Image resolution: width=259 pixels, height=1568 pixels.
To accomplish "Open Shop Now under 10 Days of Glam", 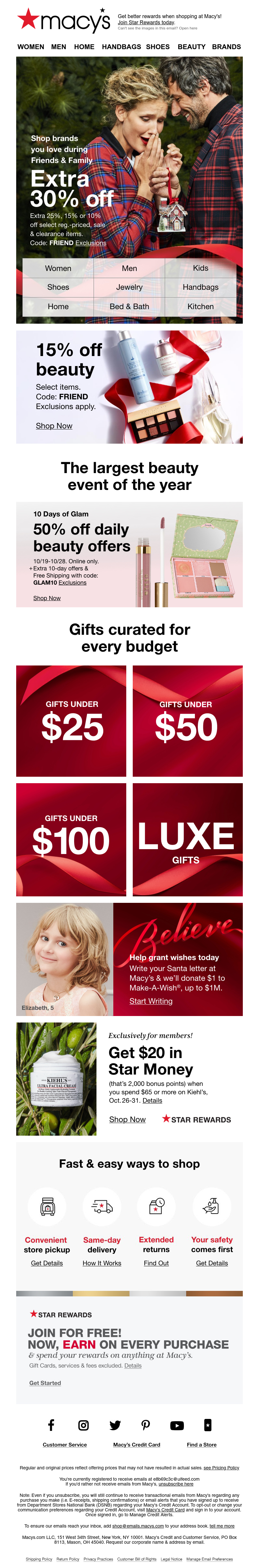I will tap(47, 598).
